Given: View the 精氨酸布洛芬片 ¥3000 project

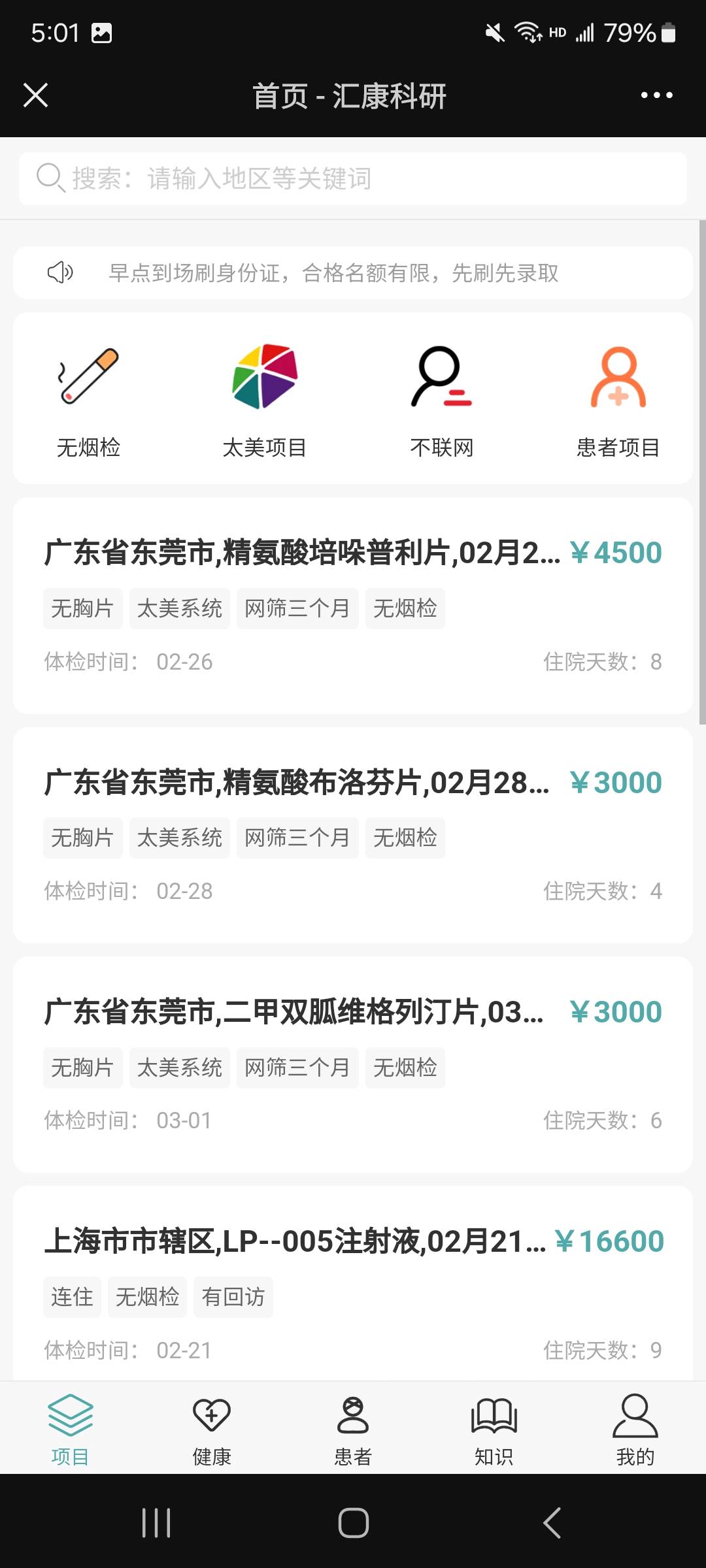Looking at the screenshot, I should point(353,835).
